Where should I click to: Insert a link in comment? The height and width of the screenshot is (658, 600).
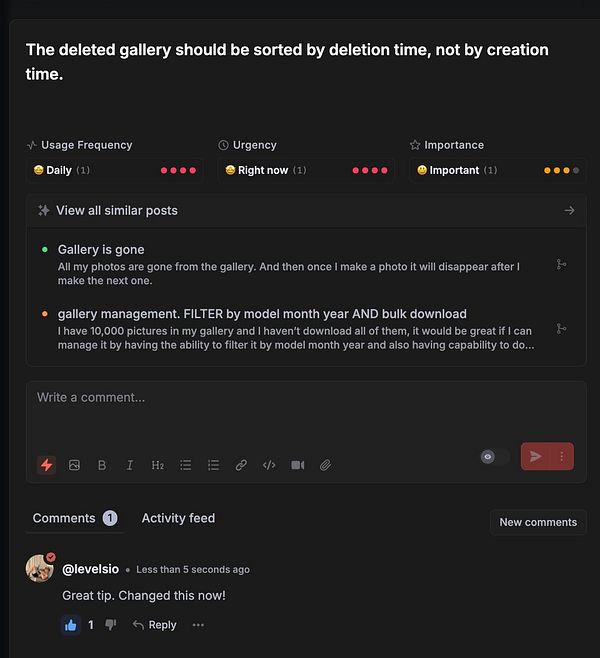(241, 465)
